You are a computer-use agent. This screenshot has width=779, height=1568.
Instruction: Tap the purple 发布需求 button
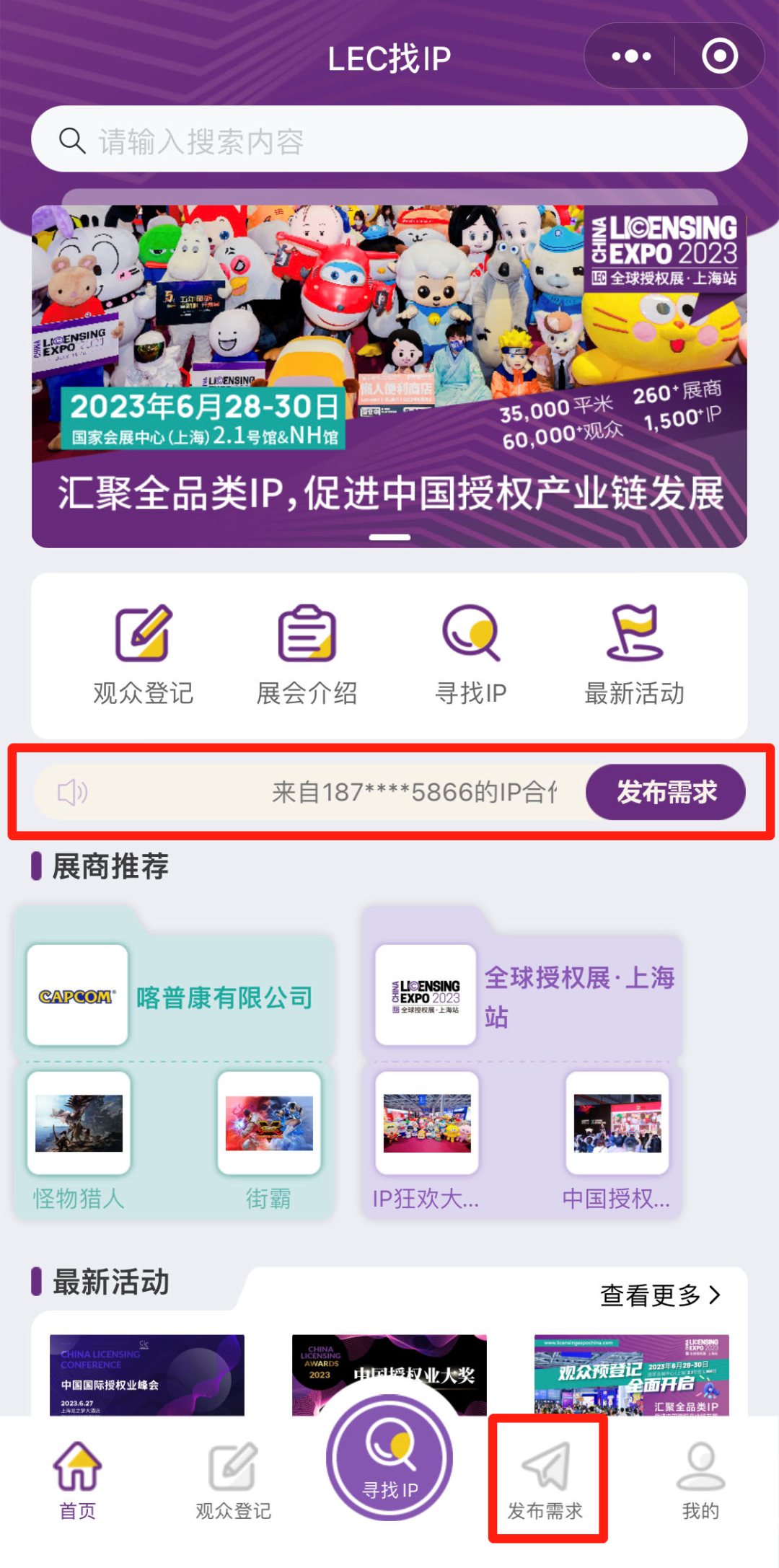click(x=665, y=792)
